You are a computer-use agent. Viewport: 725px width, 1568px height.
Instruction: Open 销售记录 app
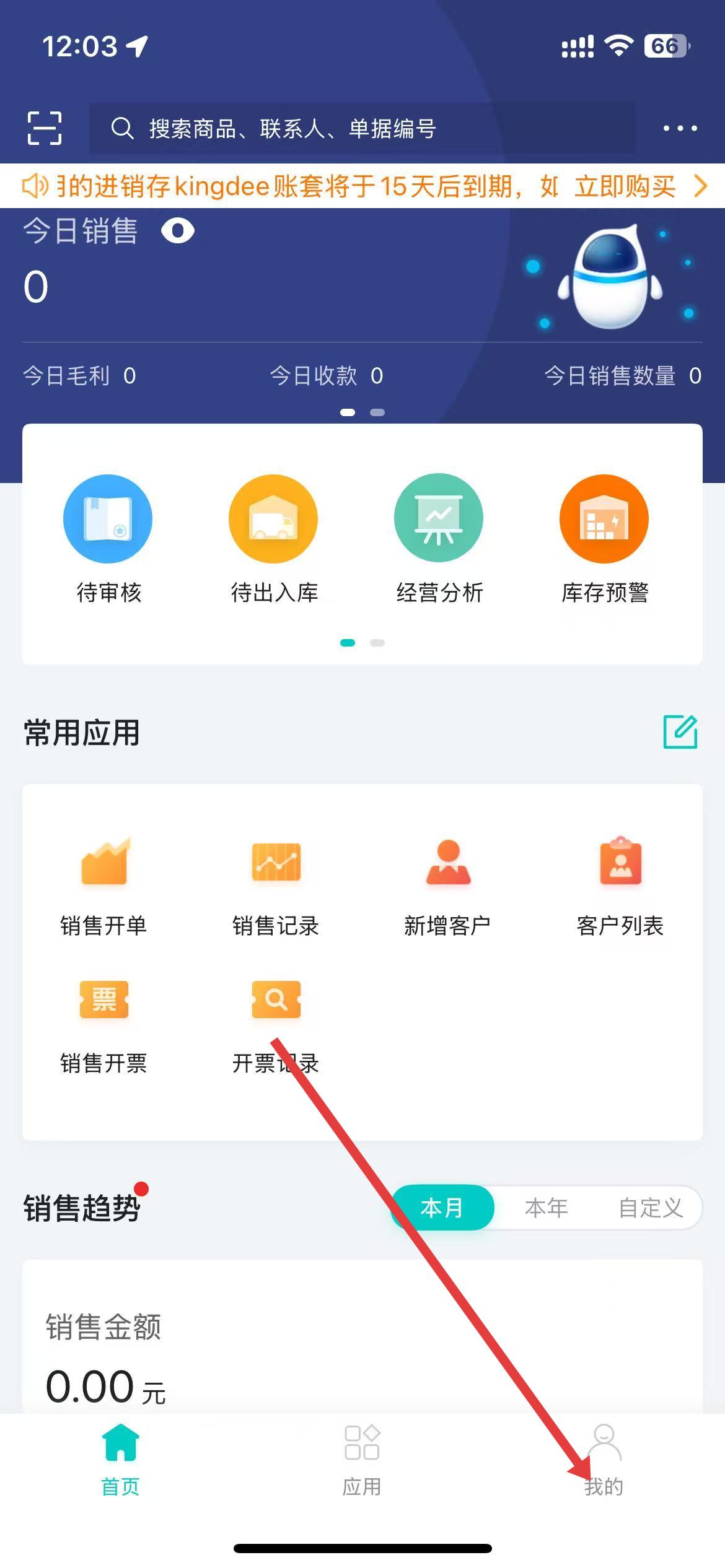(x=276, y=886)
